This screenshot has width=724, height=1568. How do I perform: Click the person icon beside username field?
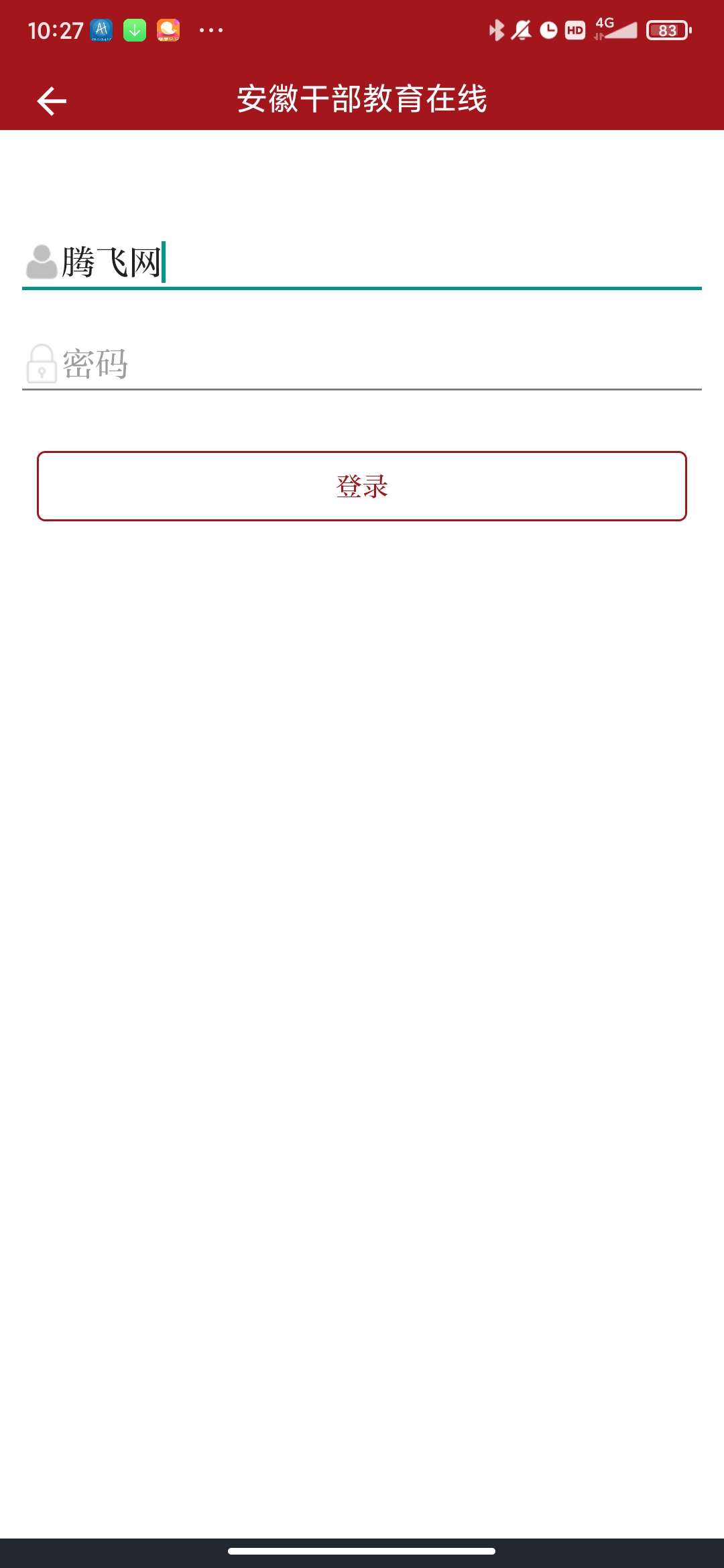point(42,263)
